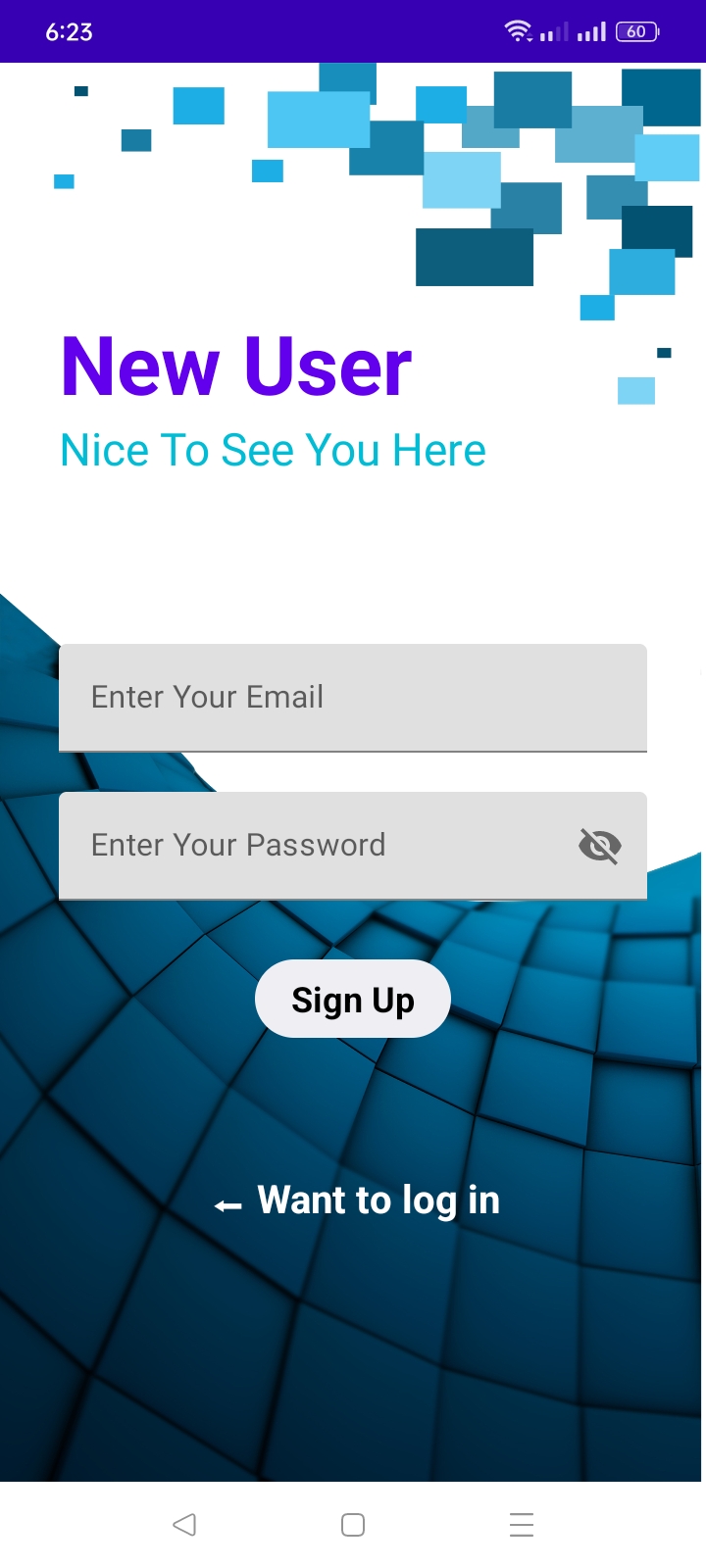
Task: Tap the left arrow beside Want to log in
Action: pyautogui.click(x=227, y=1203)
